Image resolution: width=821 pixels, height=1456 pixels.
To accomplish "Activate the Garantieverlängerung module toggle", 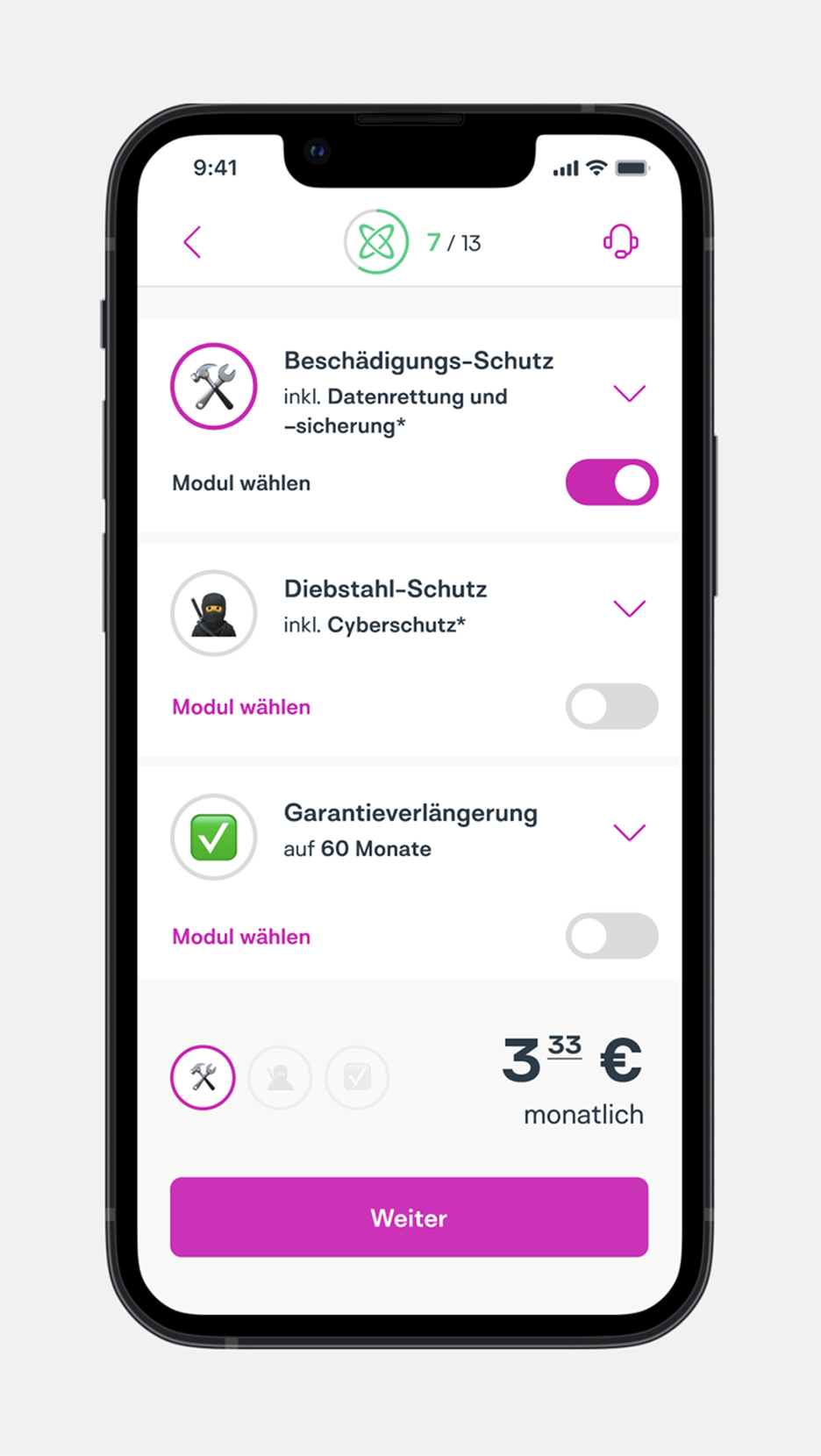I will pos(612,936).
